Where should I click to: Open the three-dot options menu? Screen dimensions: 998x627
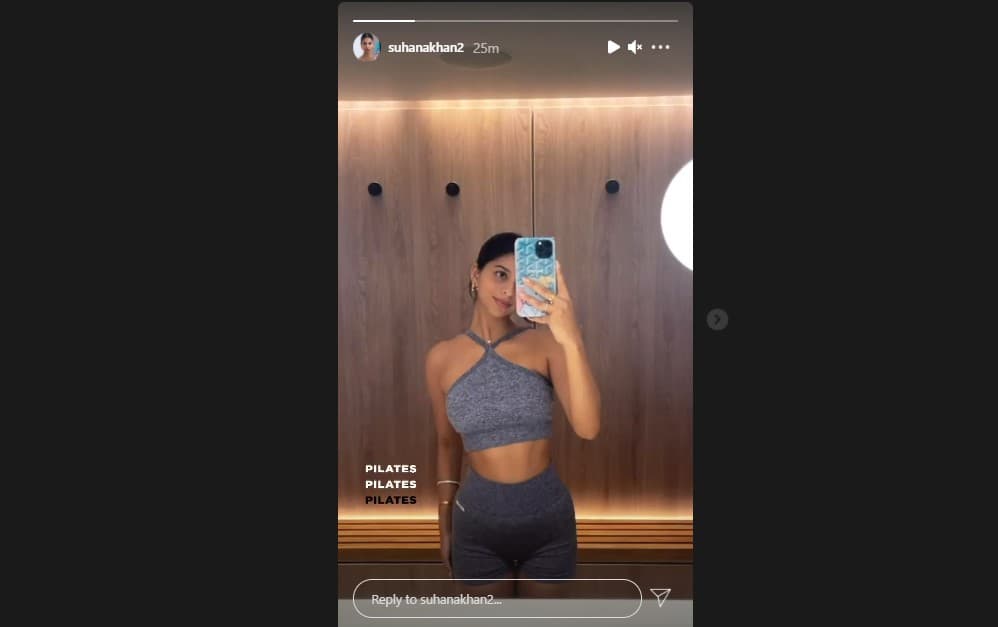point(661,47)
